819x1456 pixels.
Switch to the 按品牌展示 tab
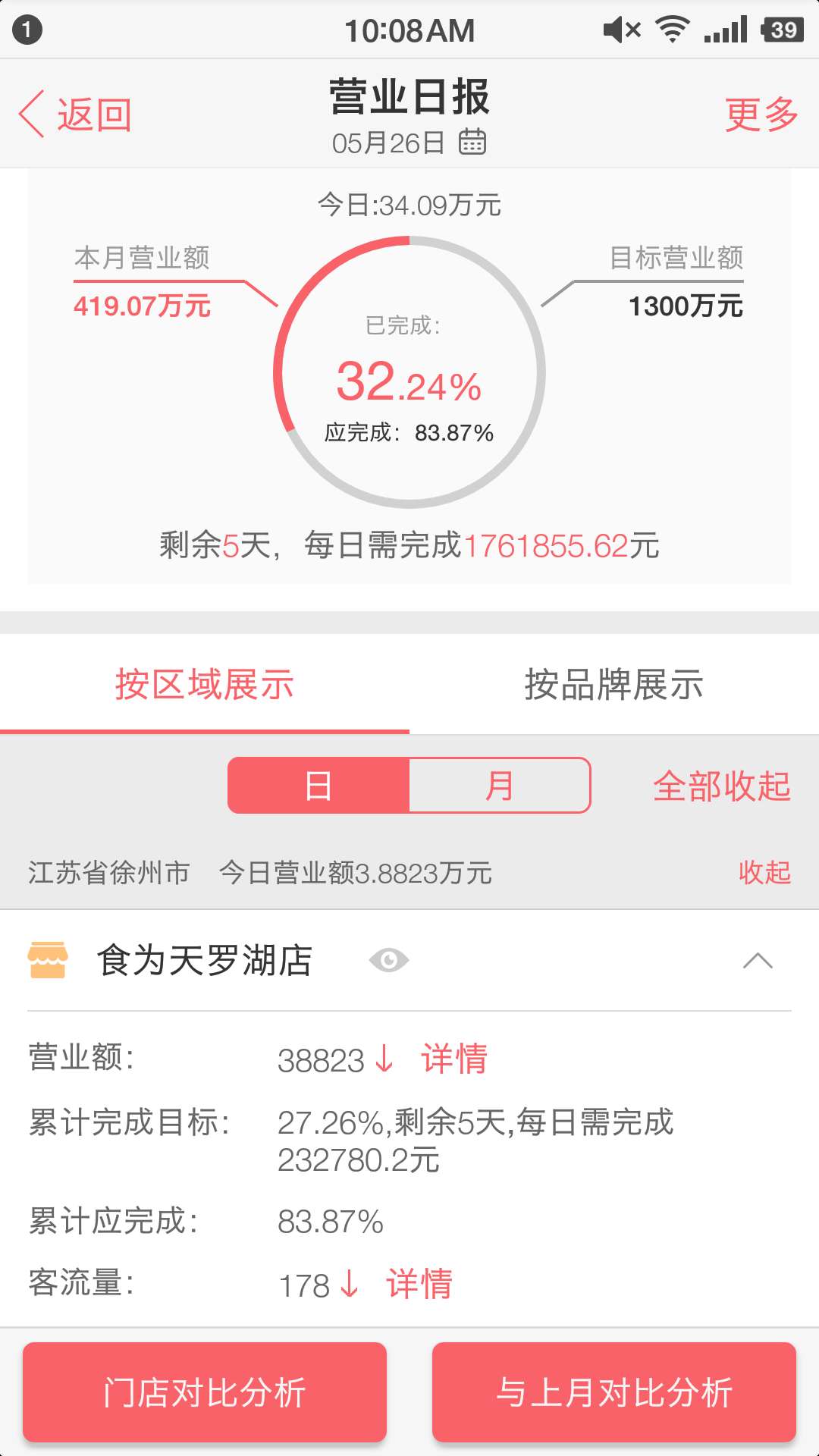pyautogui.click(x=614, y=684)
